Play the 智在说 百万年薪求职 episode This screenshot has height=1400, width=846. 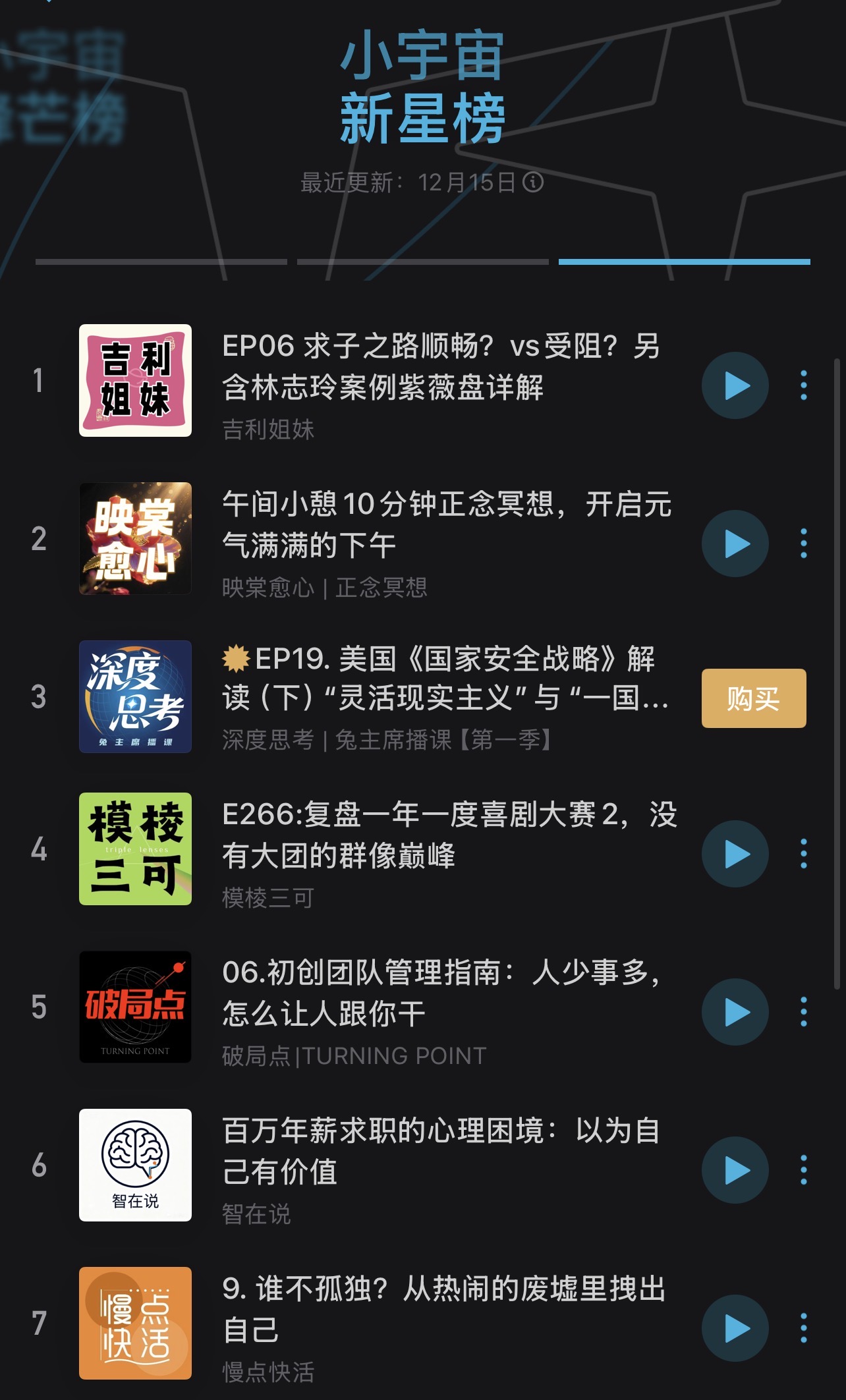735,1170
